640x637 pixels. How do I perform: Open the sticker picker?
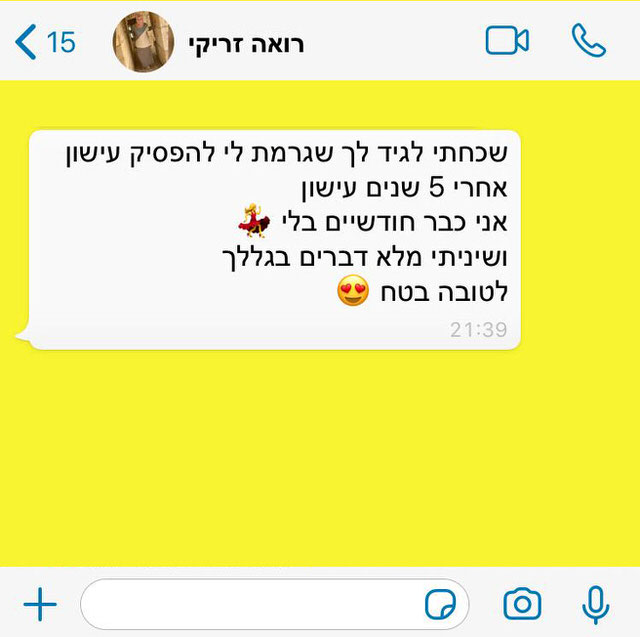coord(440,604)
